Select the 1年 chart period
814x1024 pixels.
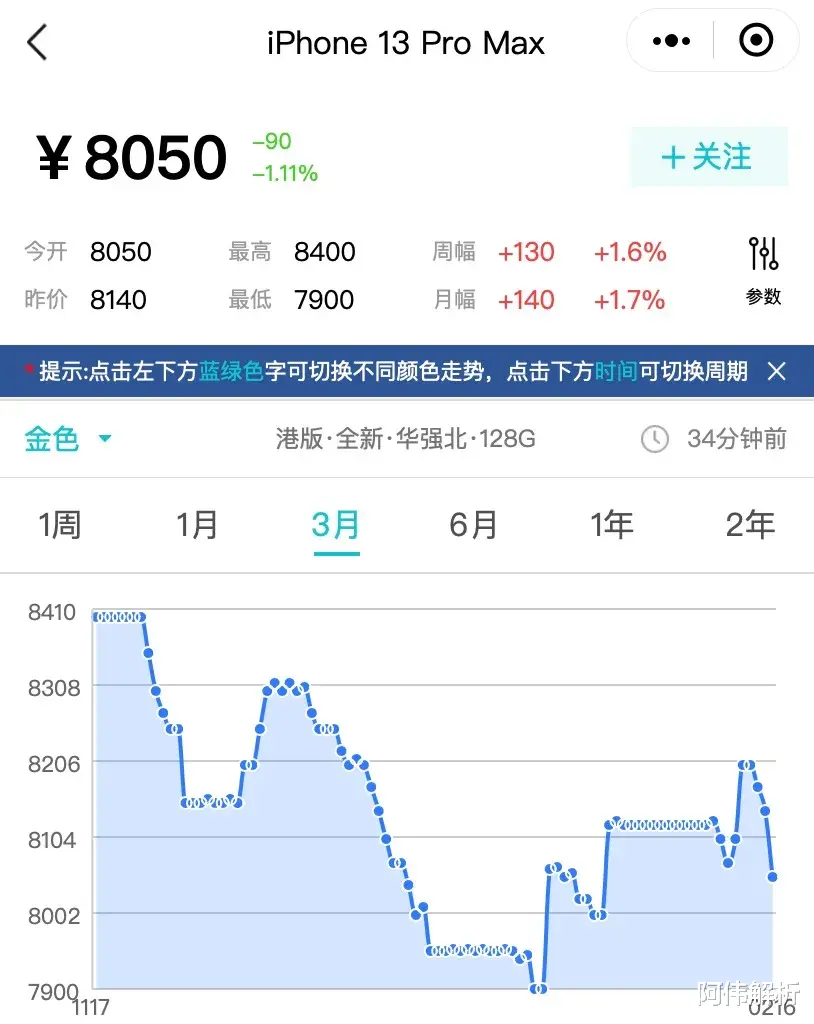[611, 524]
